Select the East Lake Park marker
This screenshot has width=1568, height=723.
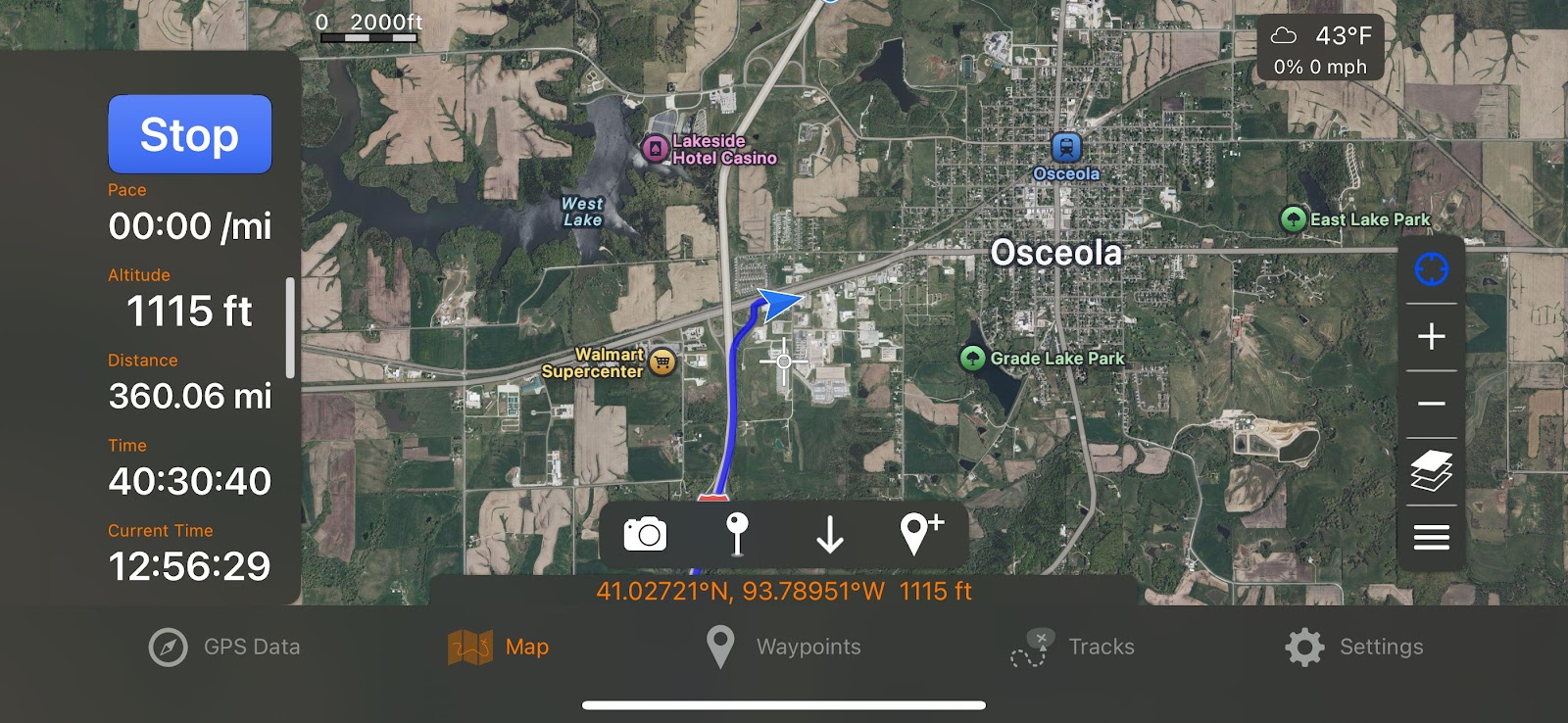point(1294,219)
